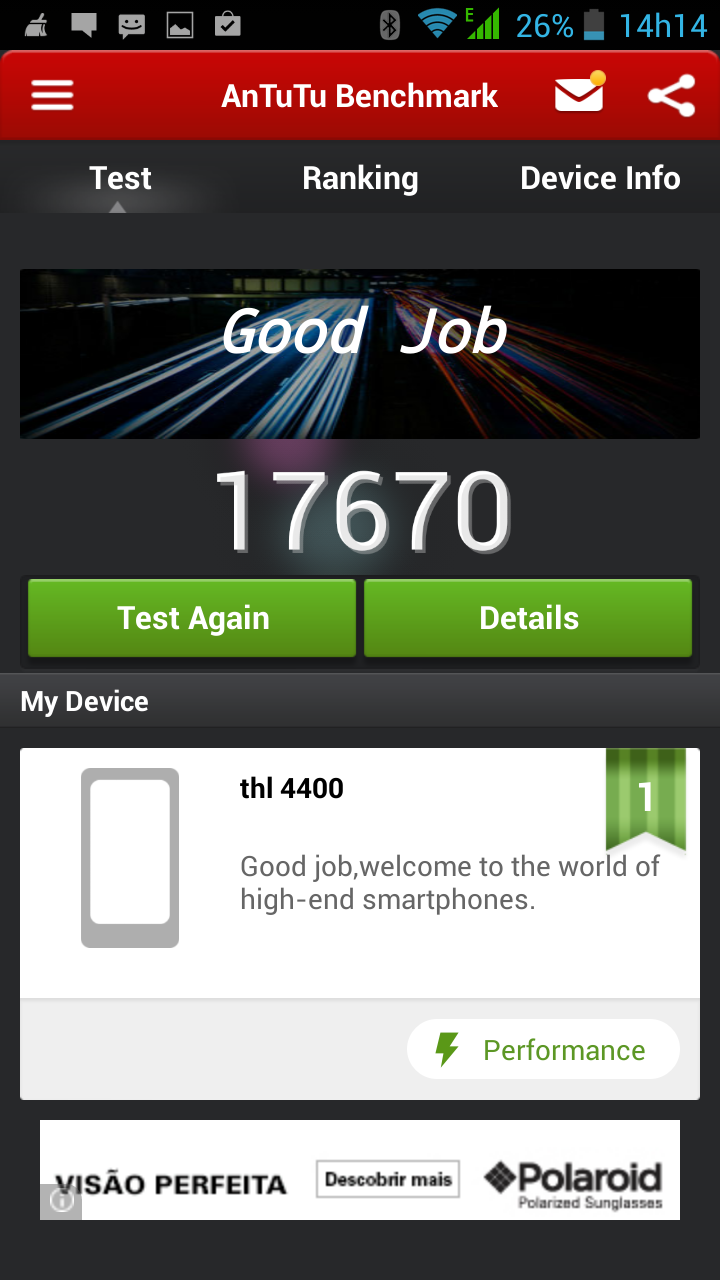Open the ad info icon

pyautogui.click(x=61, y=1200)
